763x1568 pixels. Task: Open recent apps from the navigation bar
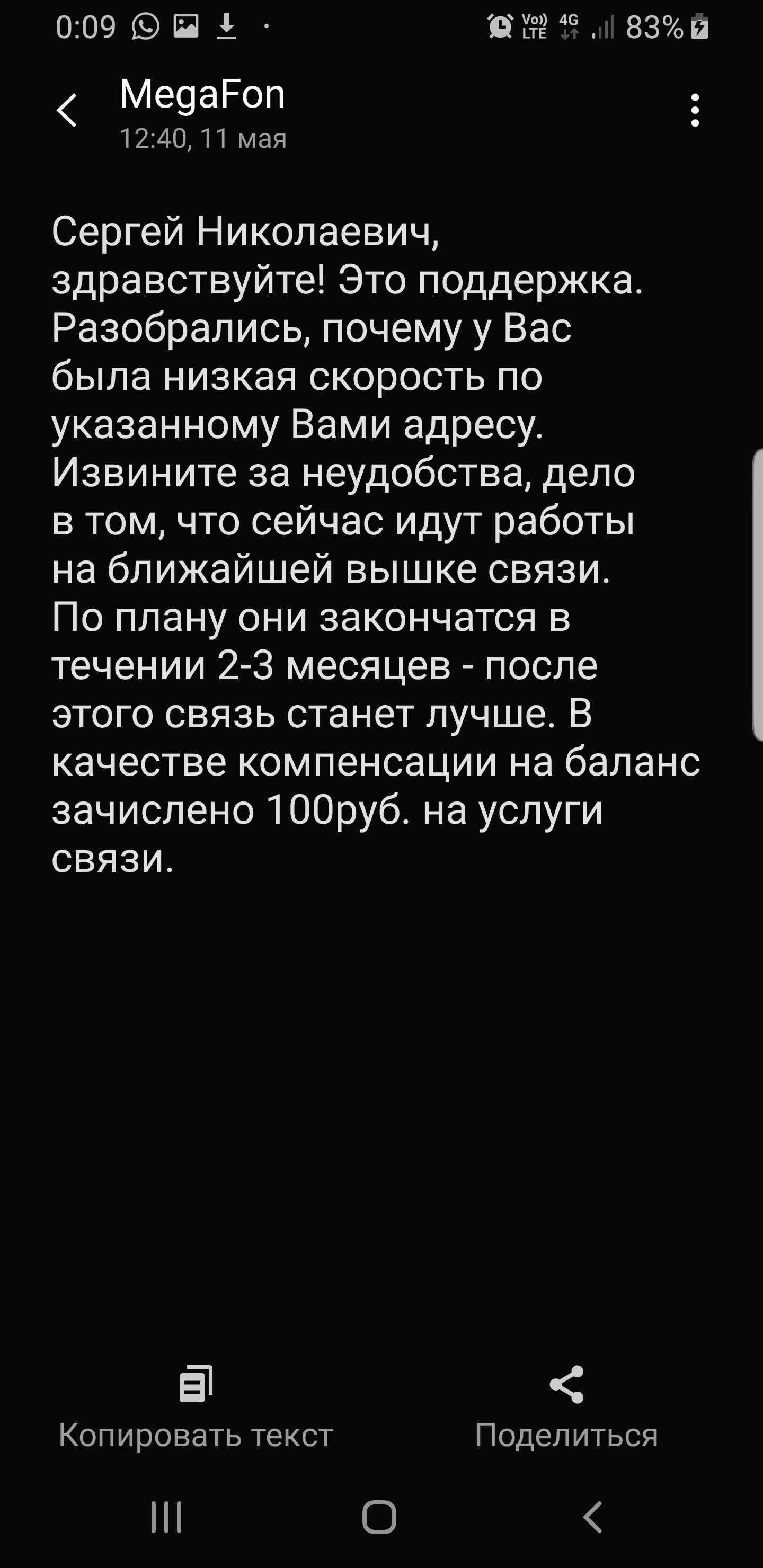pos(166,1516)
